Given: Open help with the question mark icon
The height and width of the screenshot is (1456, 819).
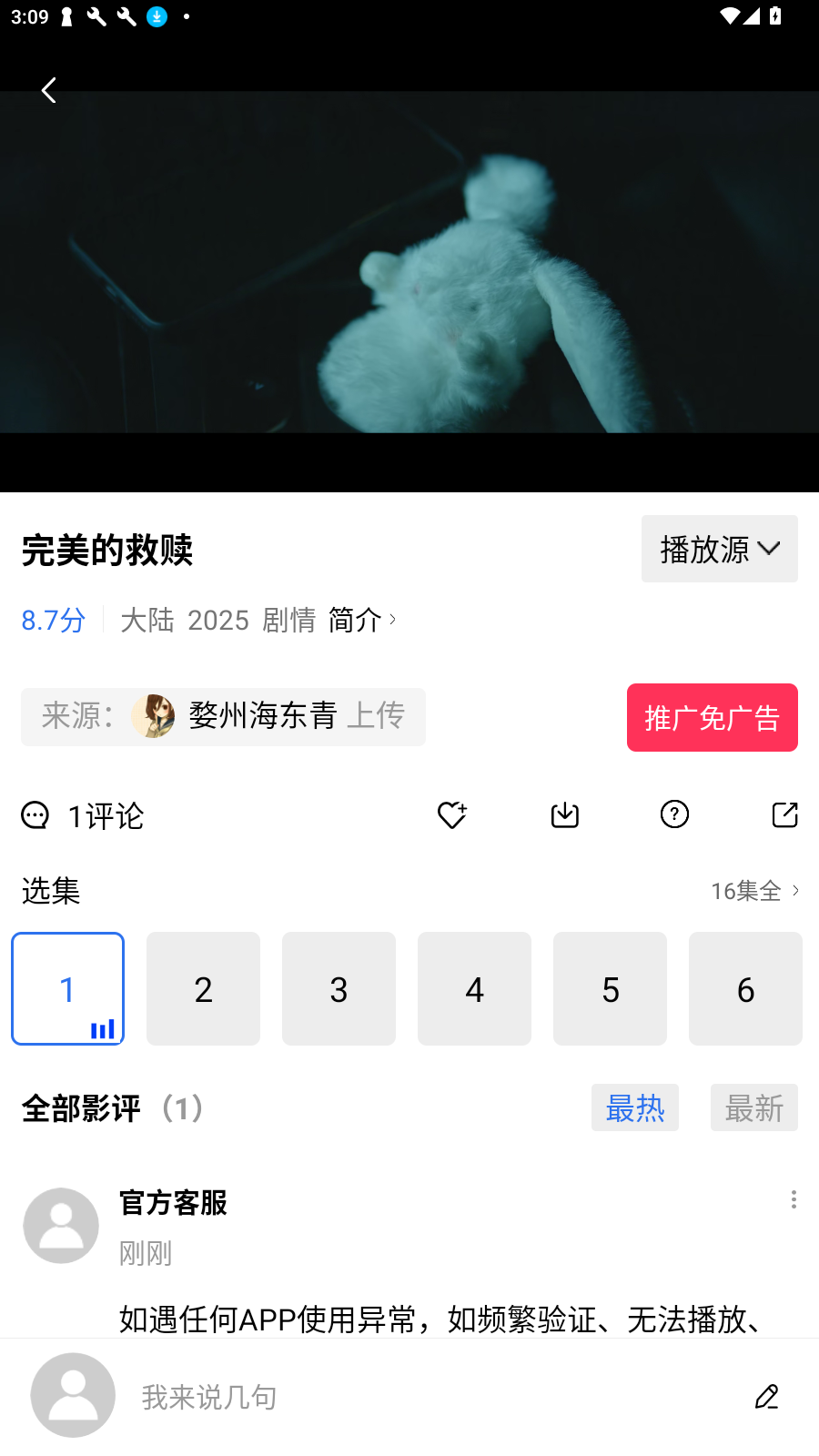Looking at the screenshot, I should pyautogui.click(x=674, y=814).
